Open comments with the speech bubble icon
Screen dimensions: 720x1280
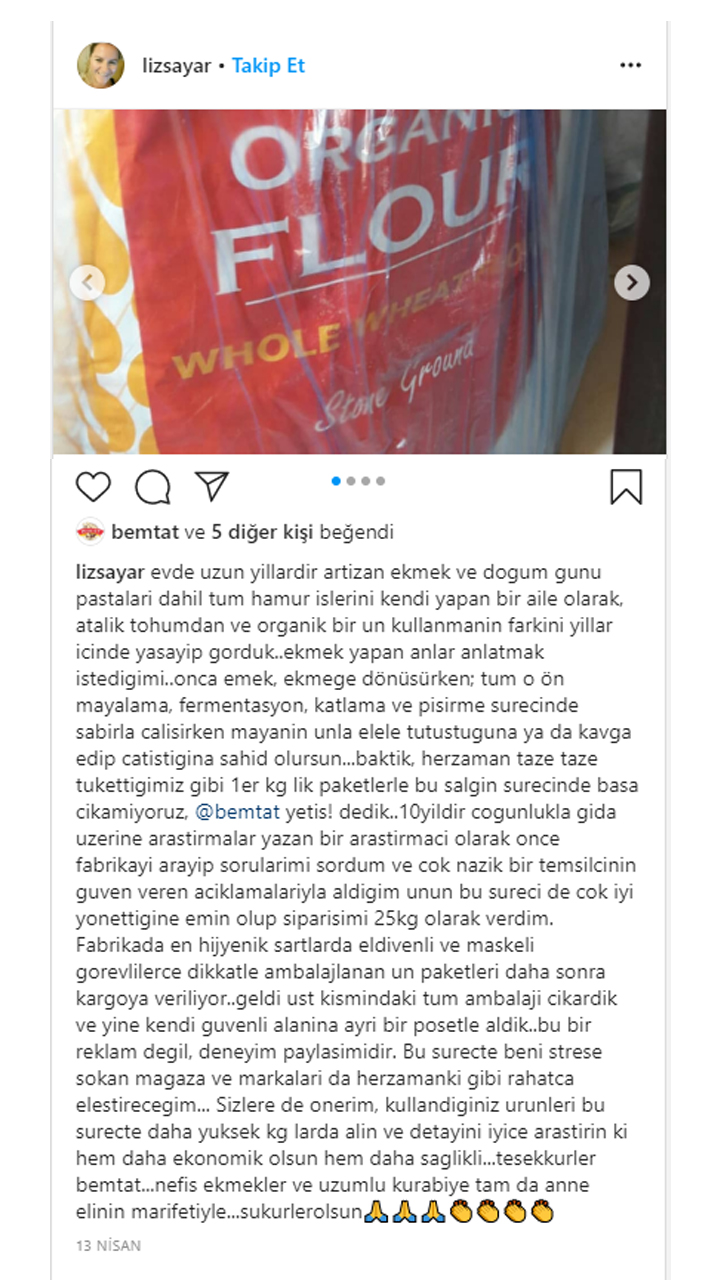pyautogui.click(x=153, y=486)
